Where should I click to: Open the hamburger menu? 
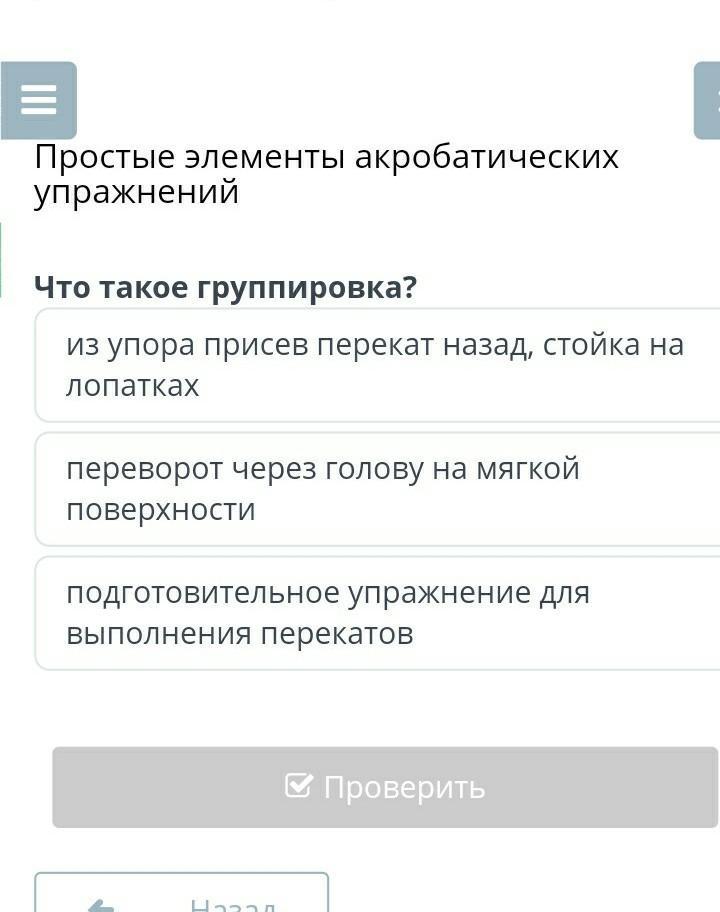pos(38,100)
